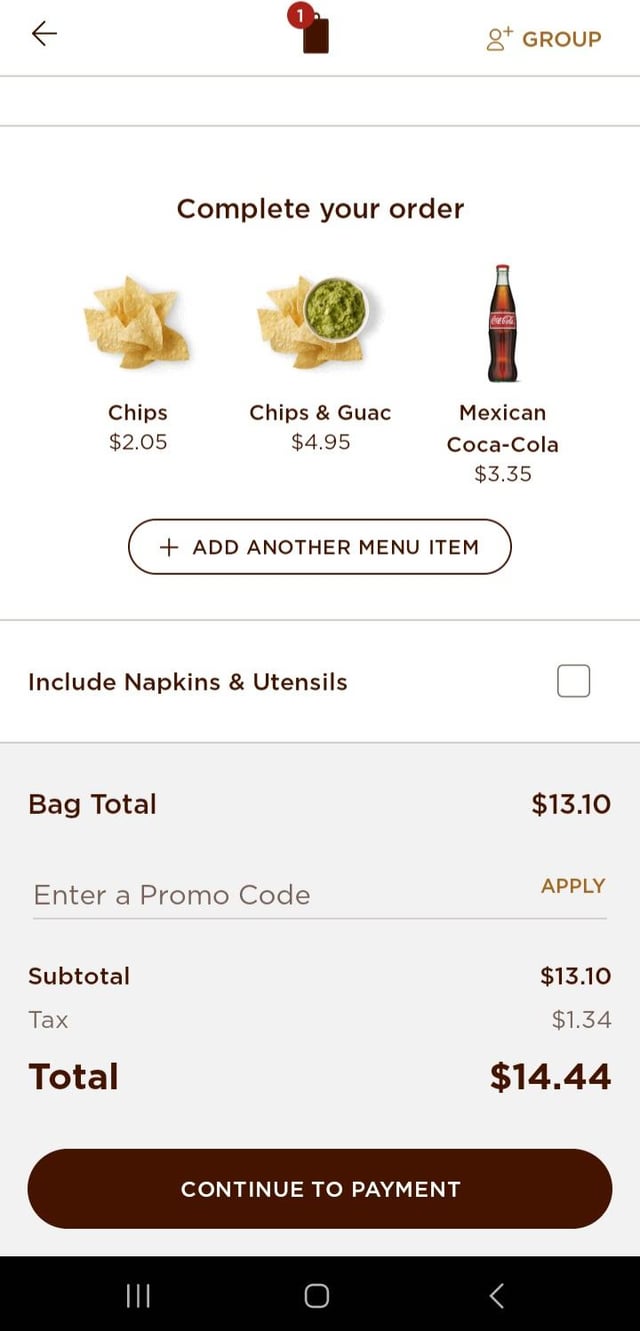This screenshot has height=1331, width=640.
Task: Apply the promo code
Action: pos(572,886)
